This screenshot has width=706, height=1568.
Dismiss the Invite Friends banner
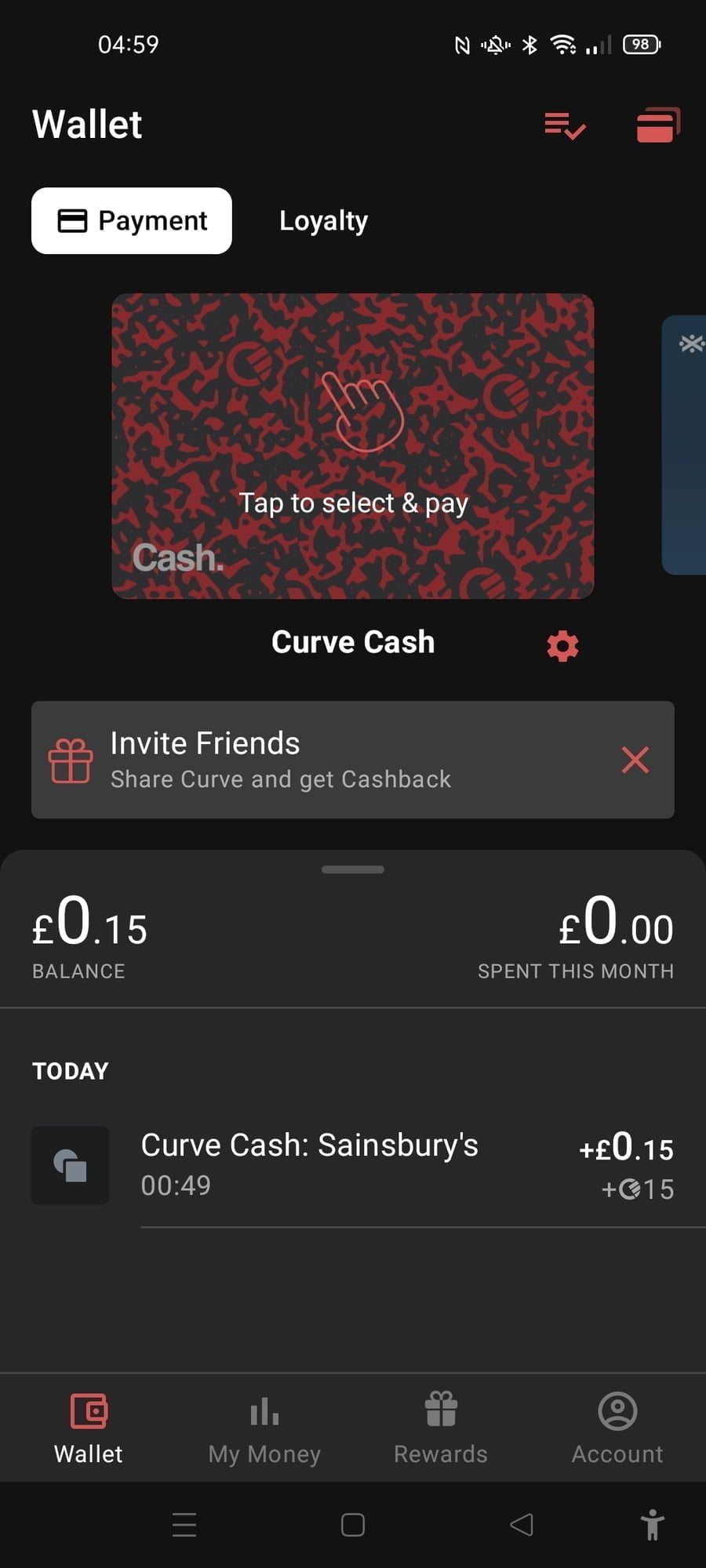point(635,760)
